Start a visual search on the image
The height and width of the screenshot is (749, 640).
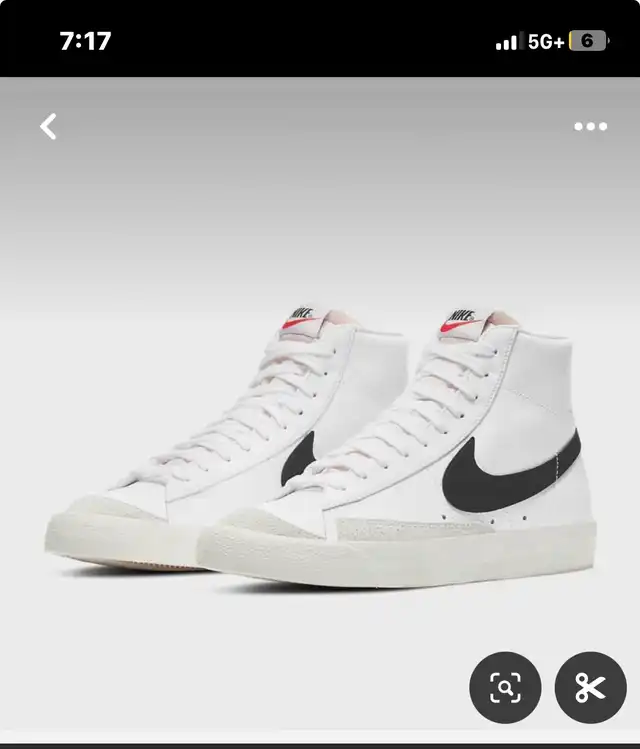(505, 688)
